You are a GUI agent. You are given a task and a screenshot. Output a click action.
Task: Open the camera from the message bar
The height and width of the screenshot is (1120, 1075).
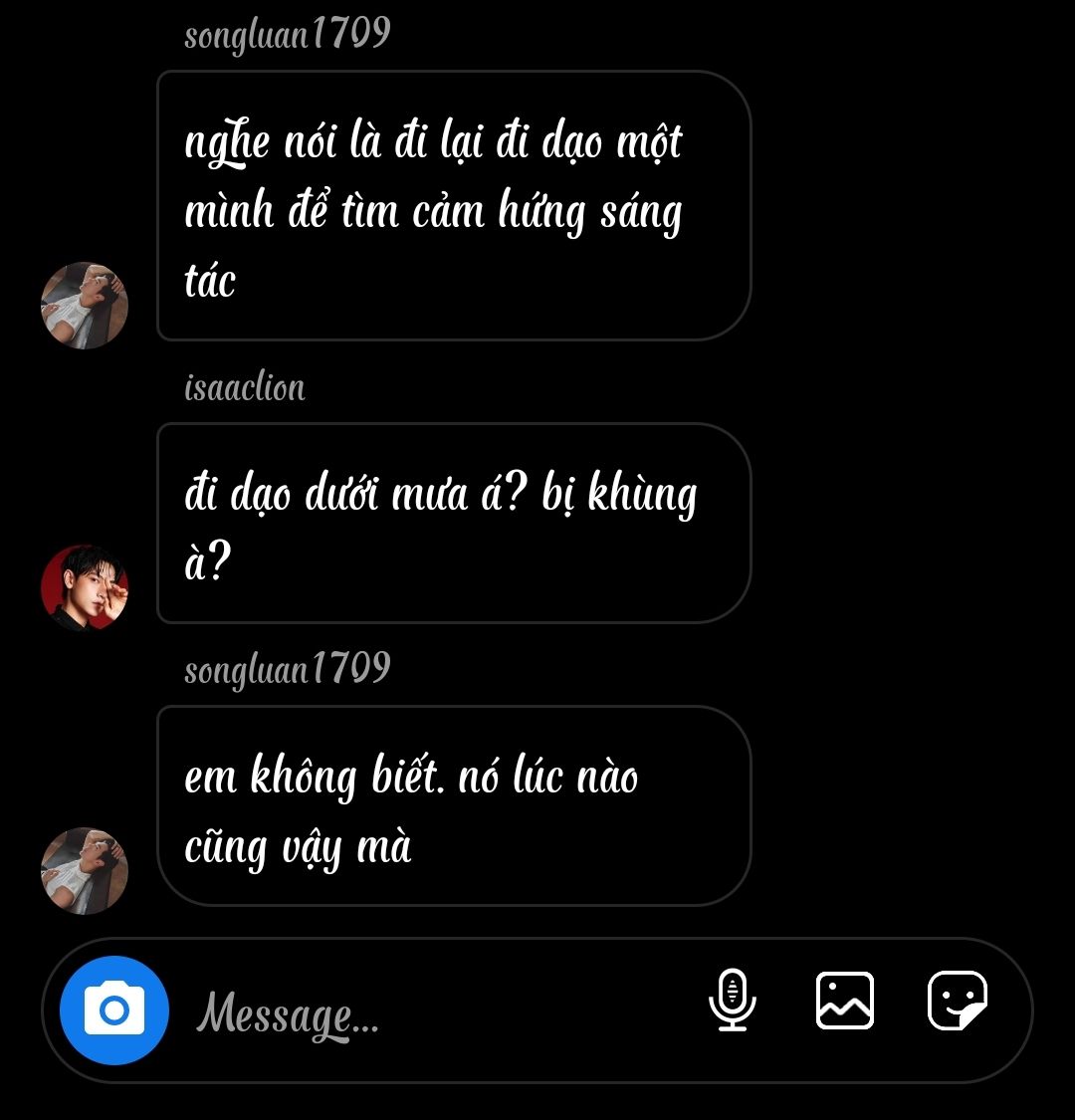(113, 1010)
